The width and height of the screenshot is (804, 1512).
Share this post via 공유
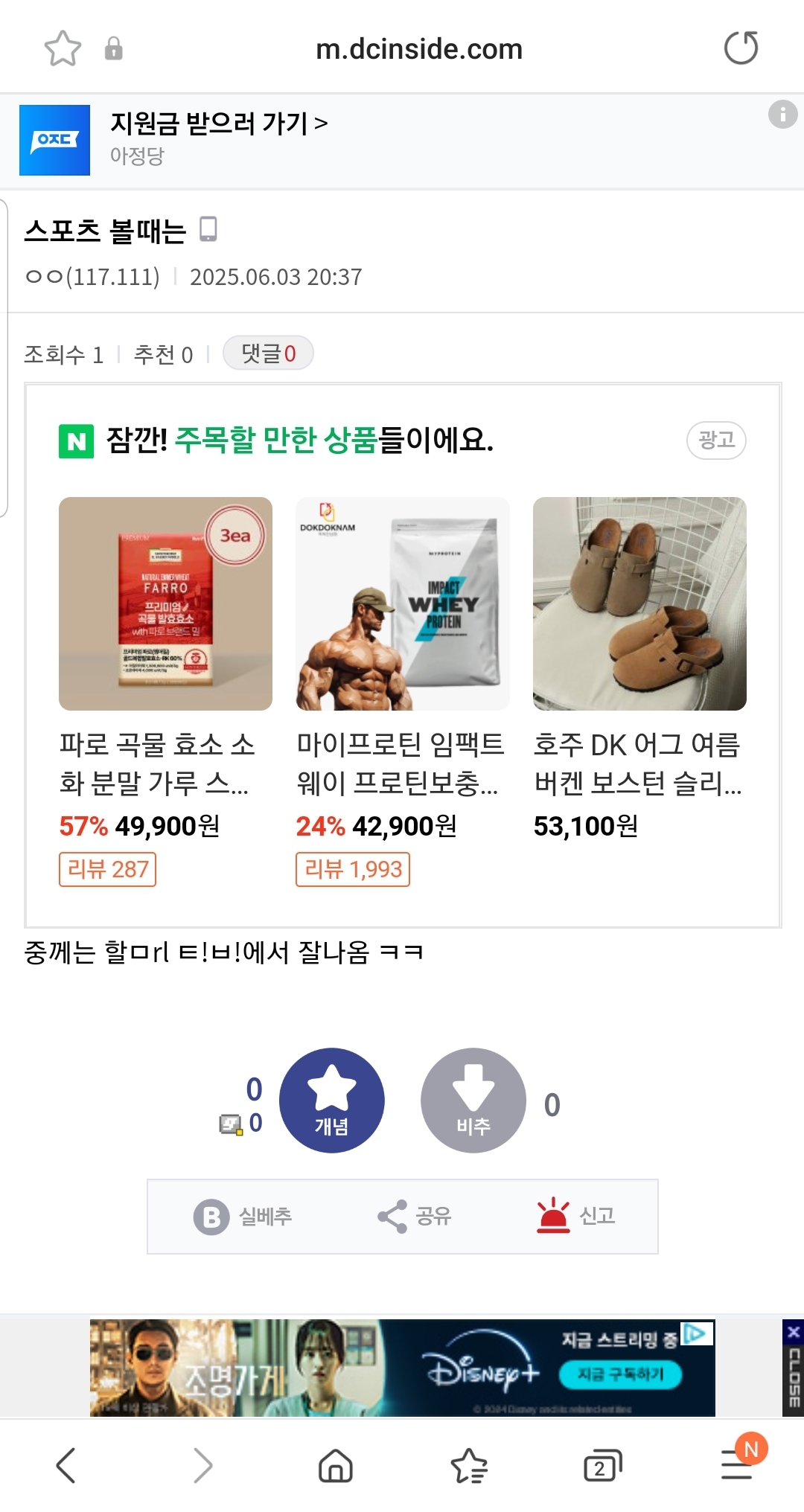pyautogui.click(x=414, y=1217)
